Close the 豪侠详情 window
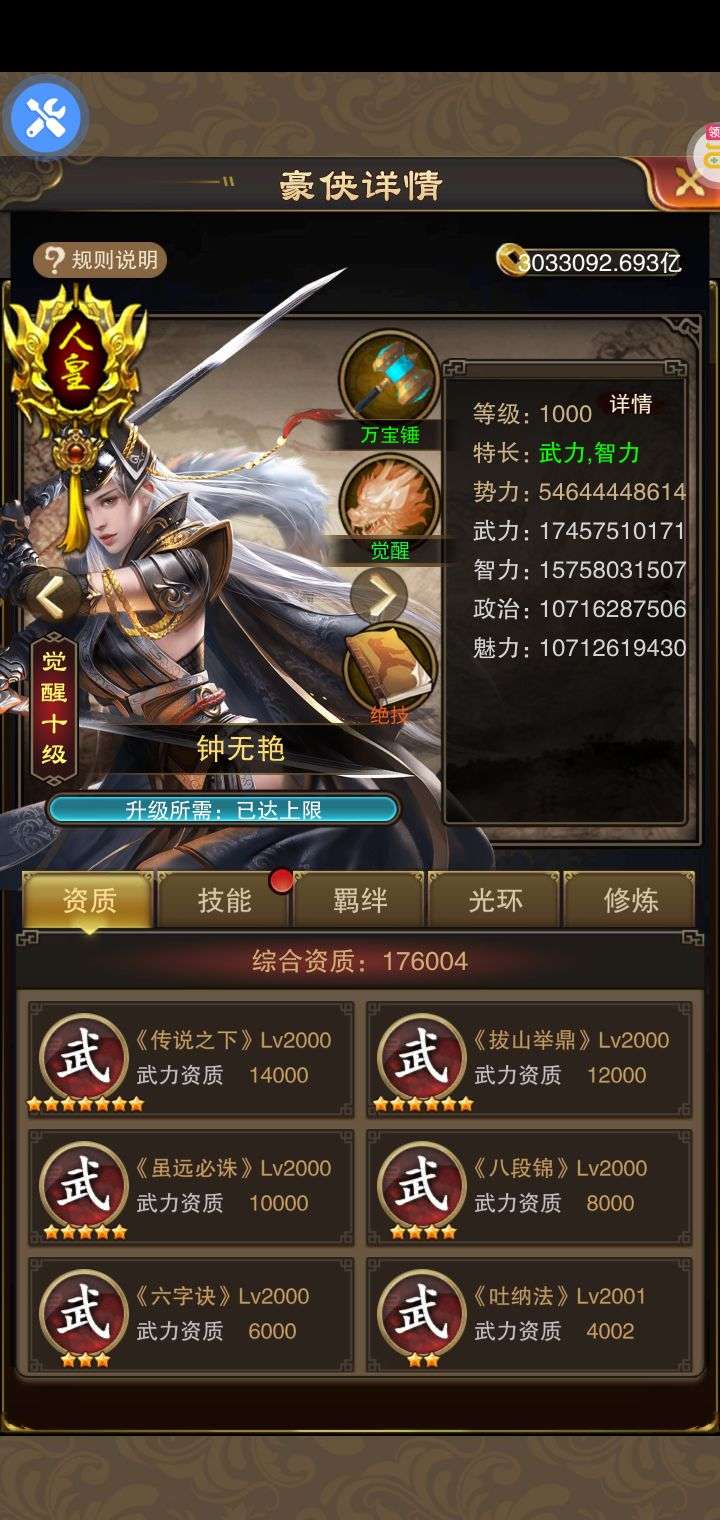The height and width of the screenshot is (1520, 720). point(689,182)
